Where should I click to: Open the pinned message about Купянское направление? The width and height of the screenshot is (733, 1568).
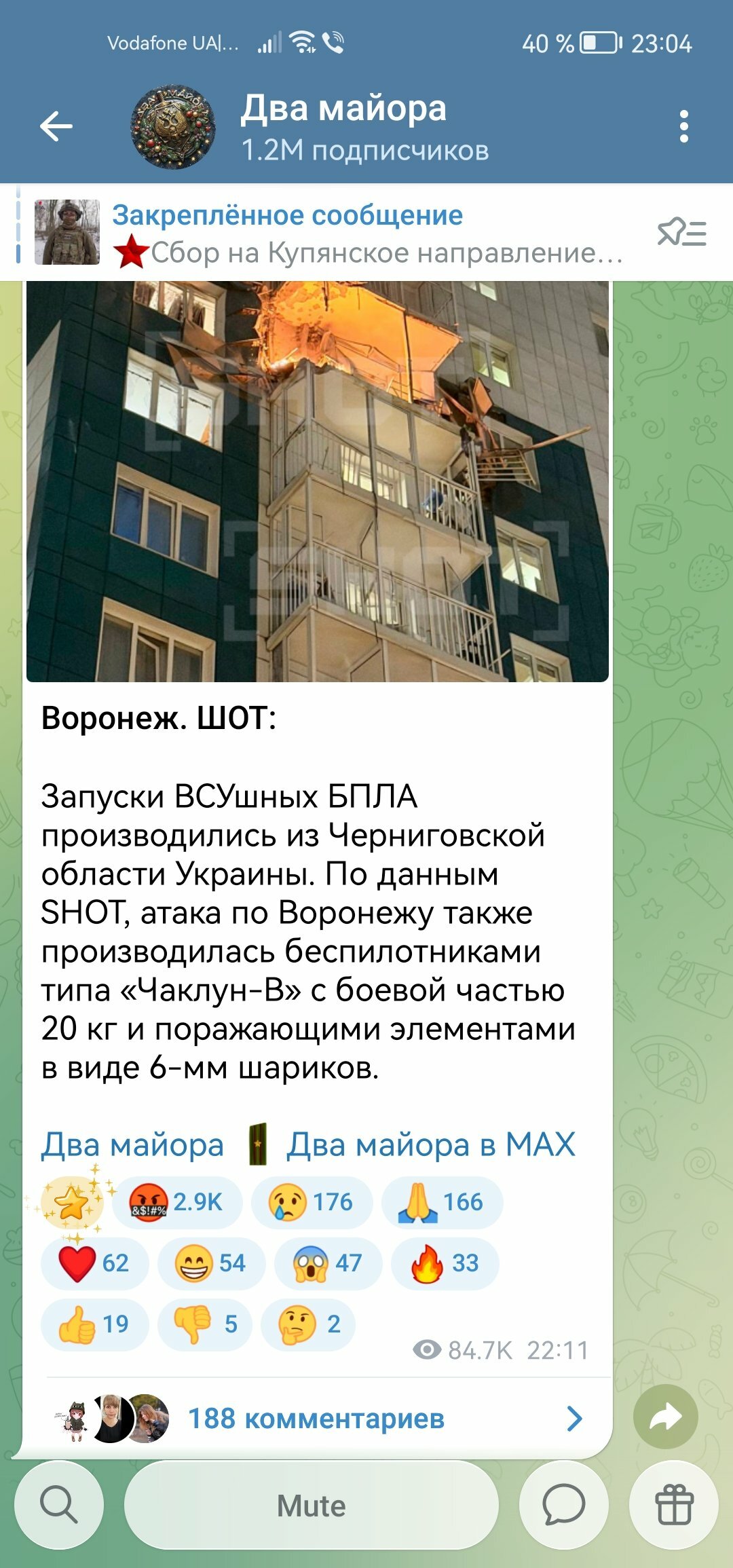click(x=366, y=234)
